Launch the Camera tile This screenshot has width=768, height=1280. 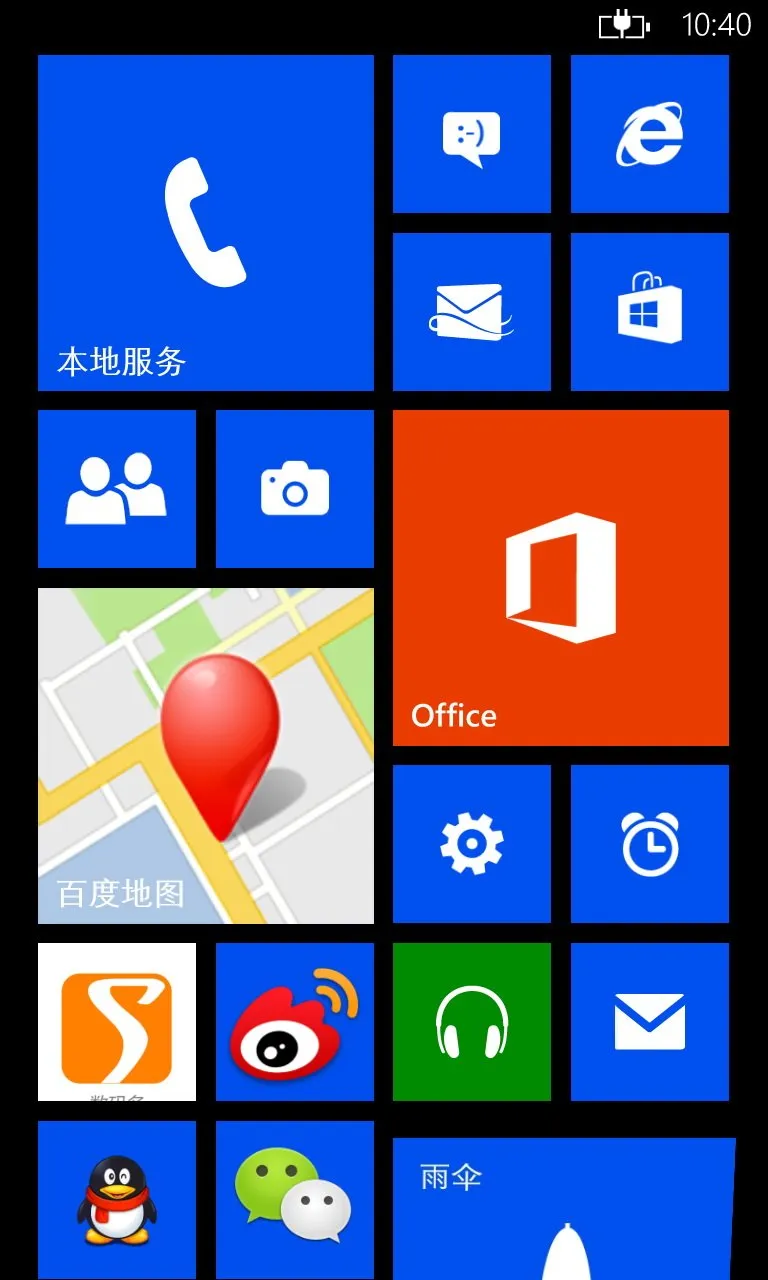294,489
